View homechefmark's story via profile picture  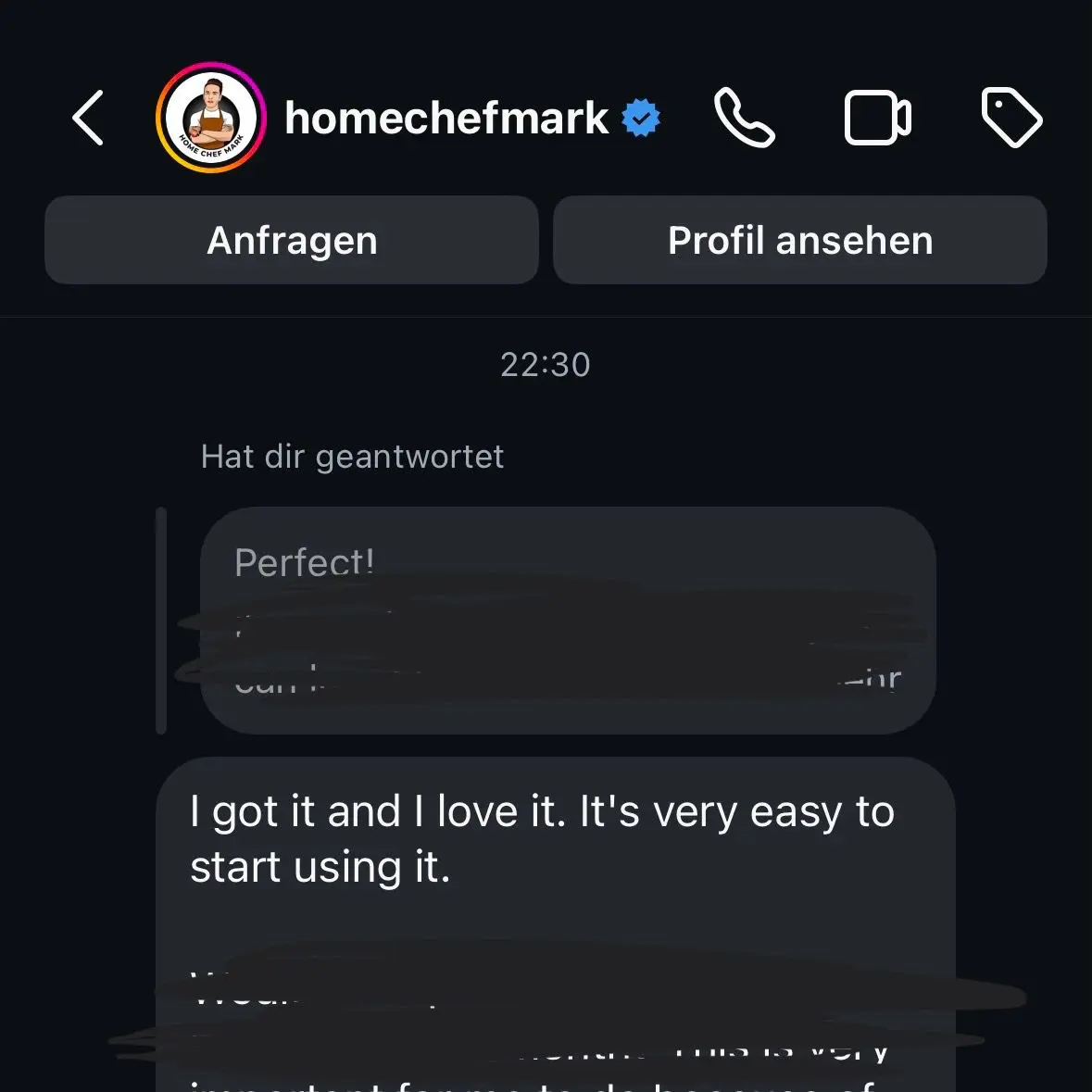[211, 118]
